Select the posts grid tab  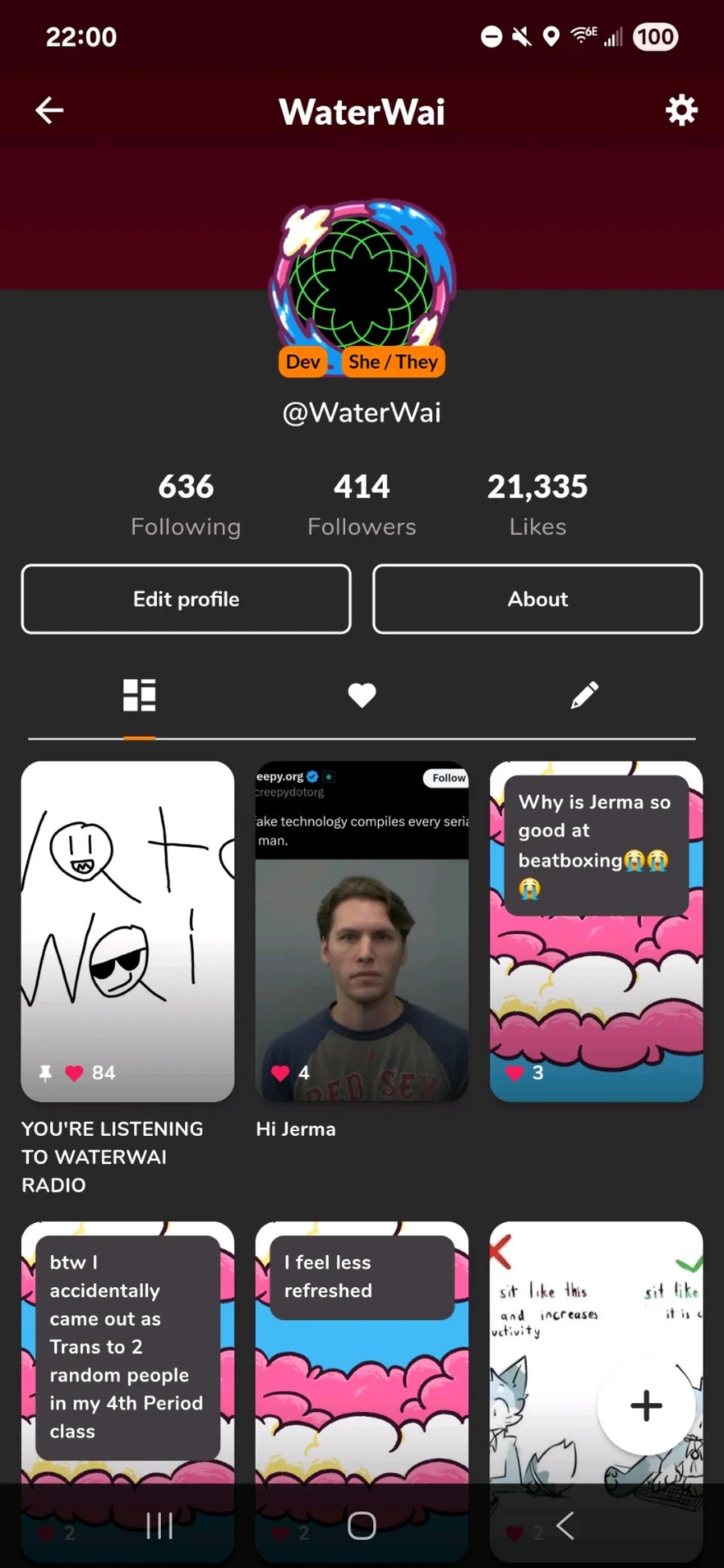click(x=139, y=695)
